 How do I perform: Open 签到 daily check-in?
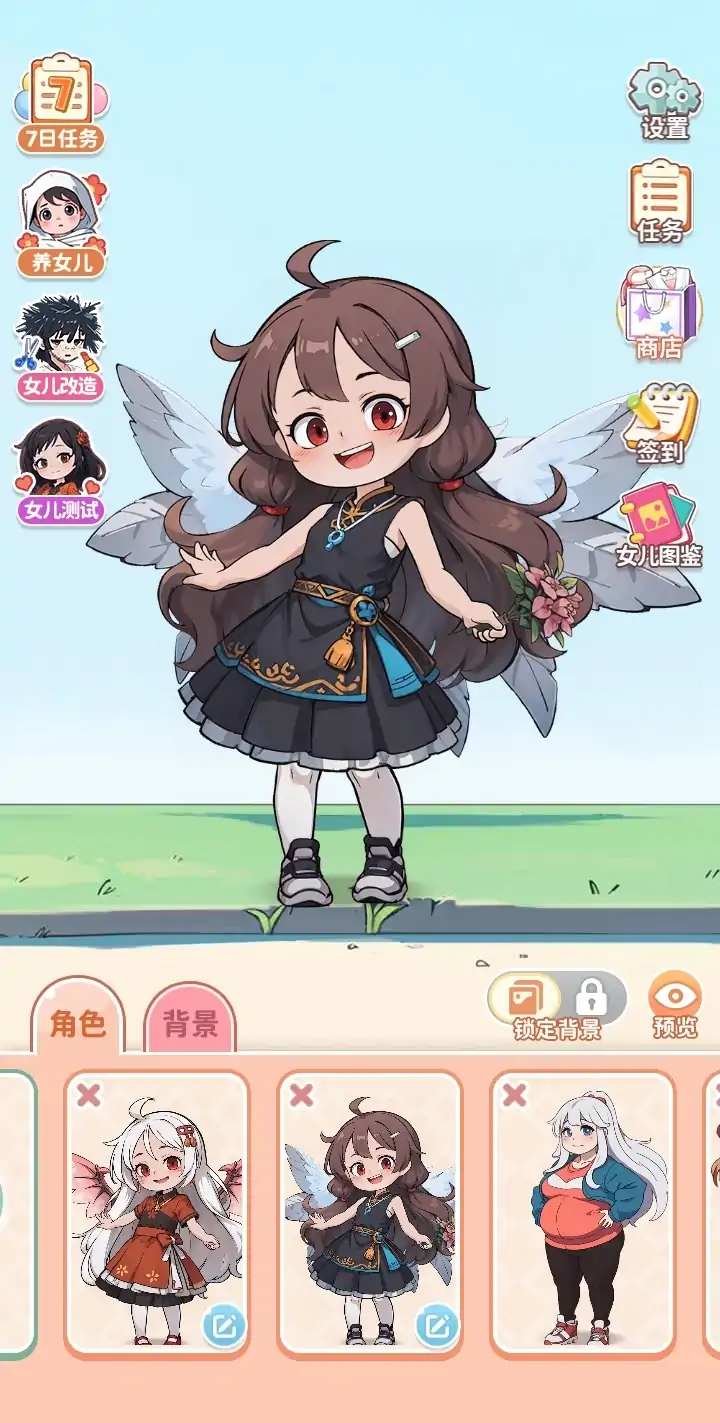tap(659, 424)
